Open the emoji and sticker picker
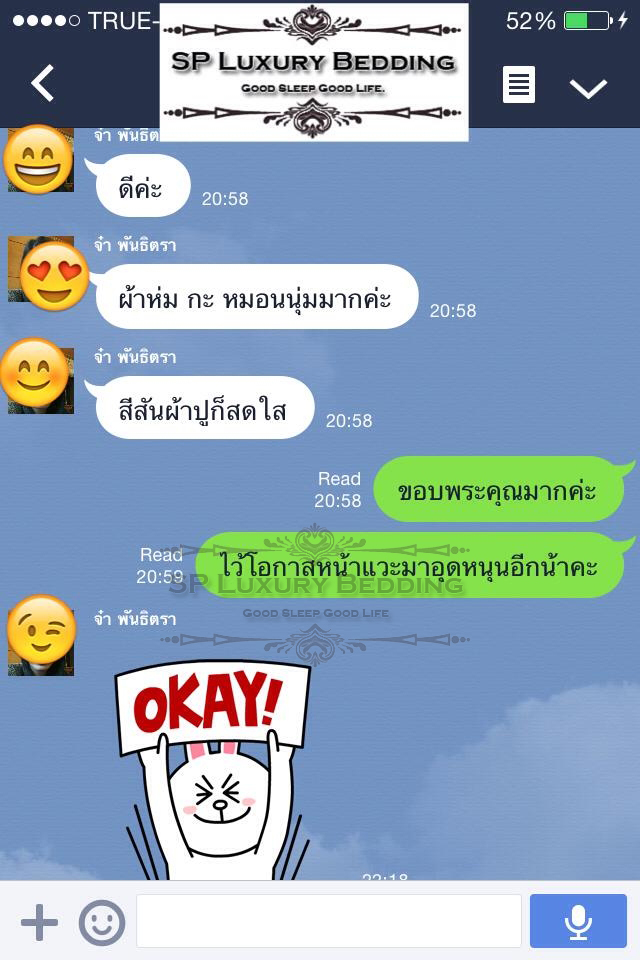640x960 pixels. click(102, 922)
